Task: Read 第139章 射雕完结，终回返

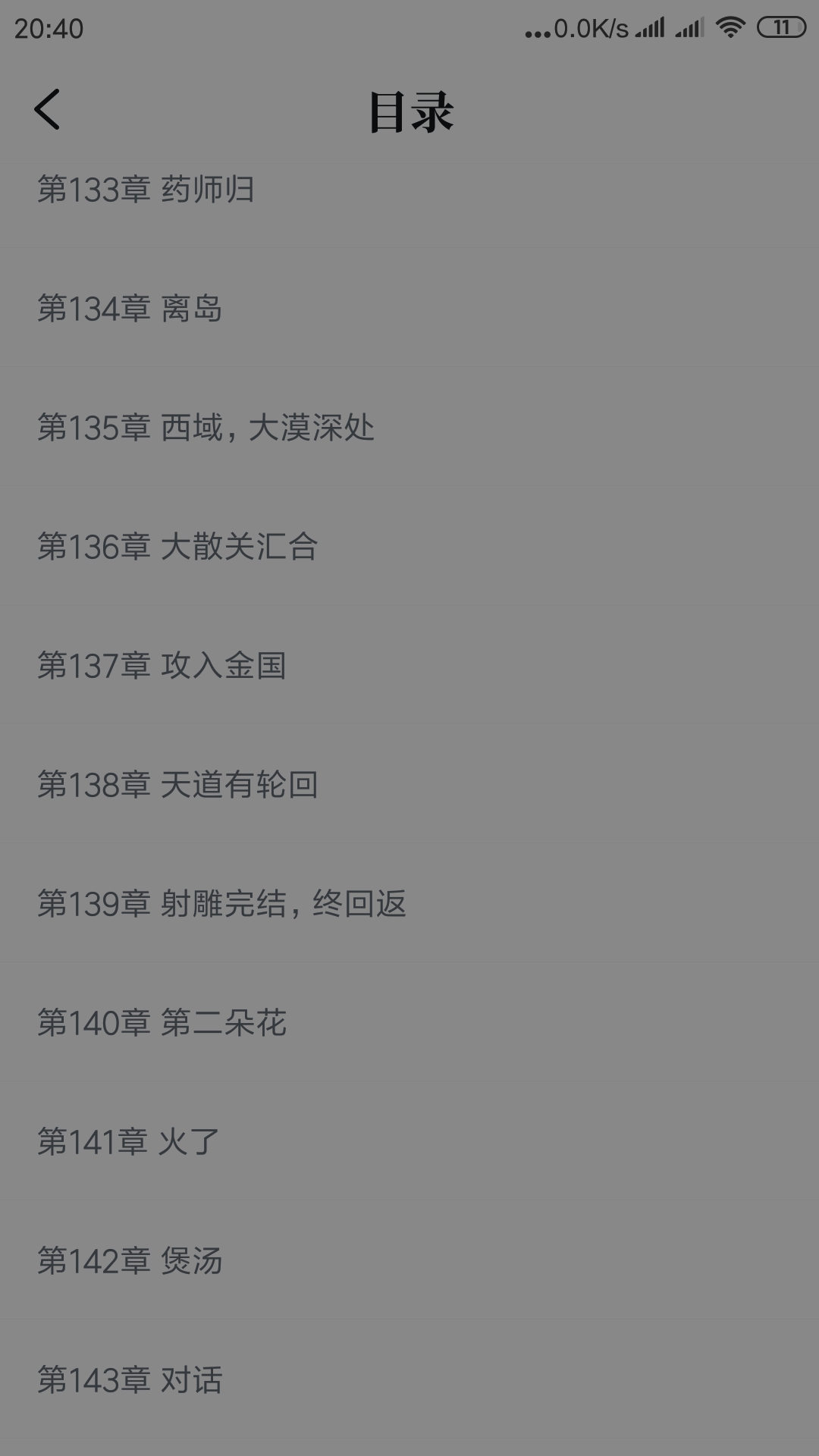Action: (x=409, y=903)
